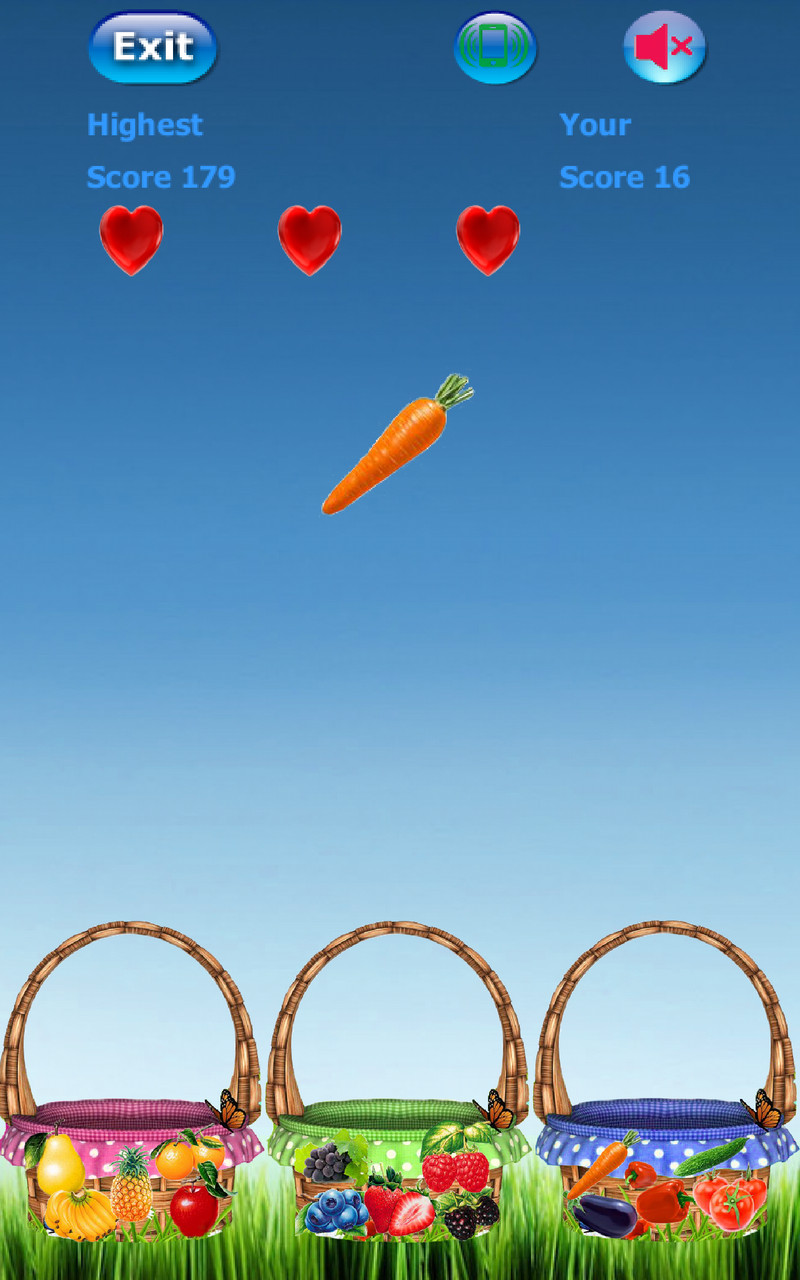Screen dimensions: 800x1280
Task: Tap the Exit button
Action: (152, 47)
